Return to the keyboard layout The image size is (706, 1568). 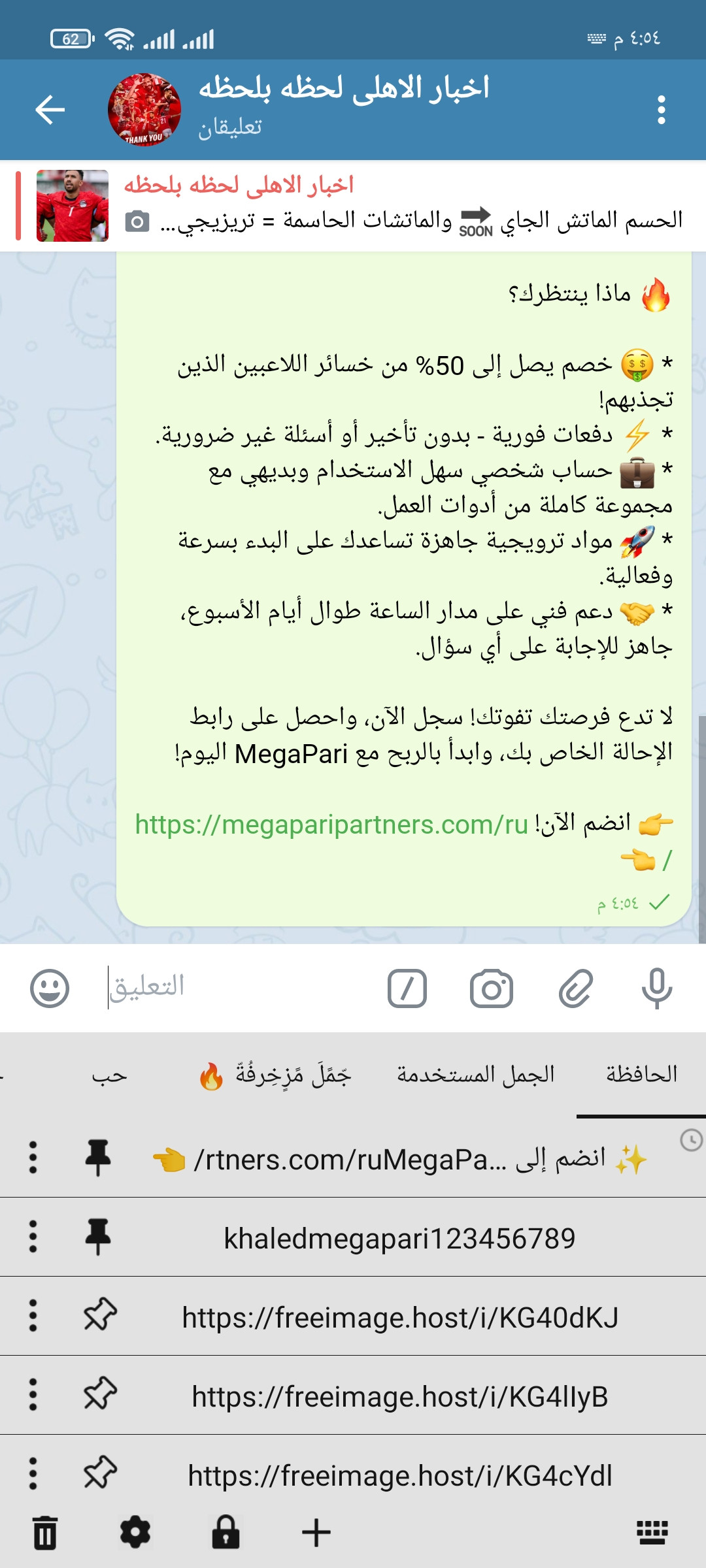(652, 1533)
